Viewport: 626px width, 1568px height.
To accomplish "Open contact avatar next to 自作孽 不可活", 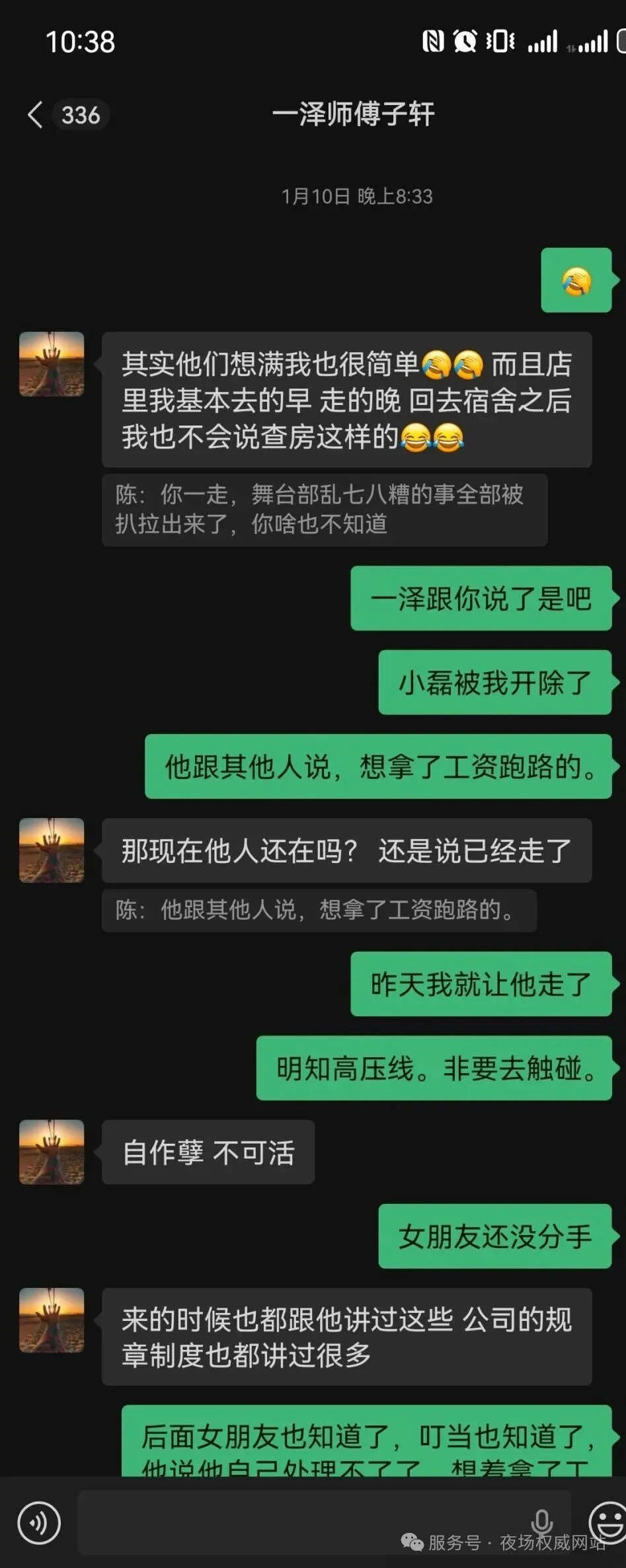I will click(x=52, y=1152).
